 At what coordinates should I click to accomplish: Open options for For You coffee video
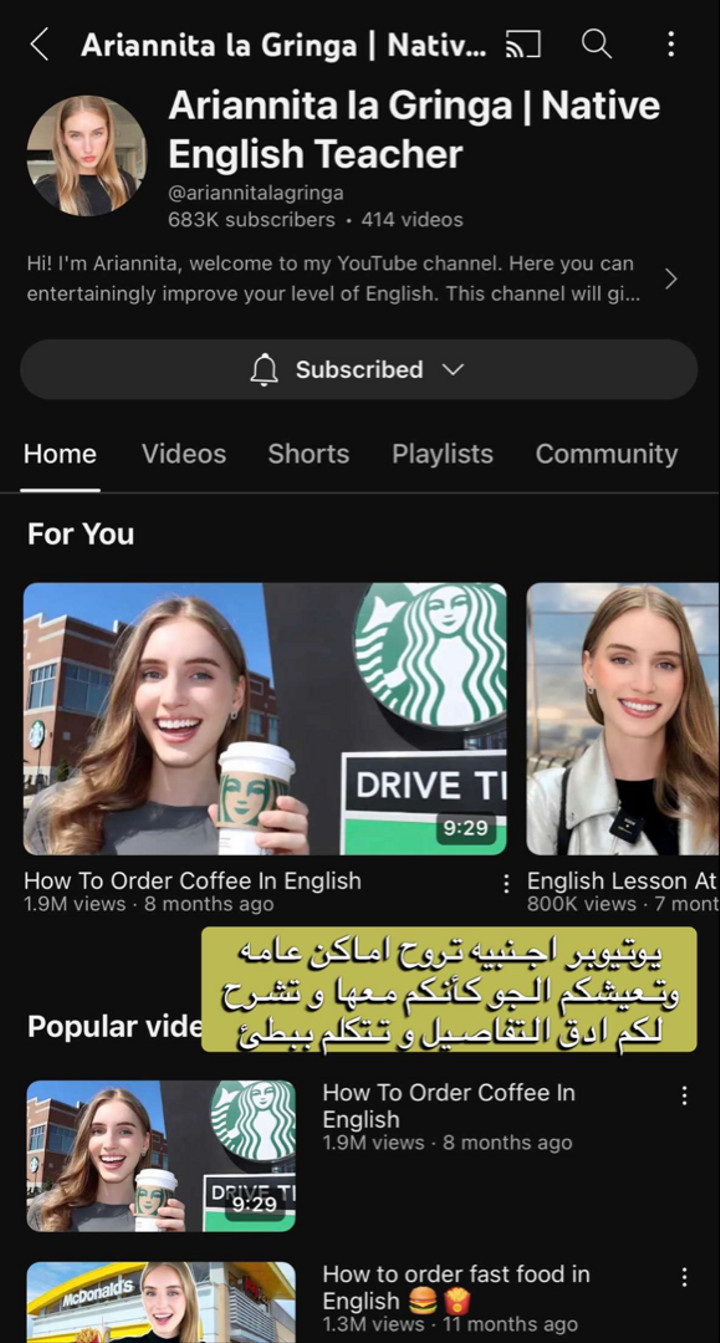pos(506,884)
